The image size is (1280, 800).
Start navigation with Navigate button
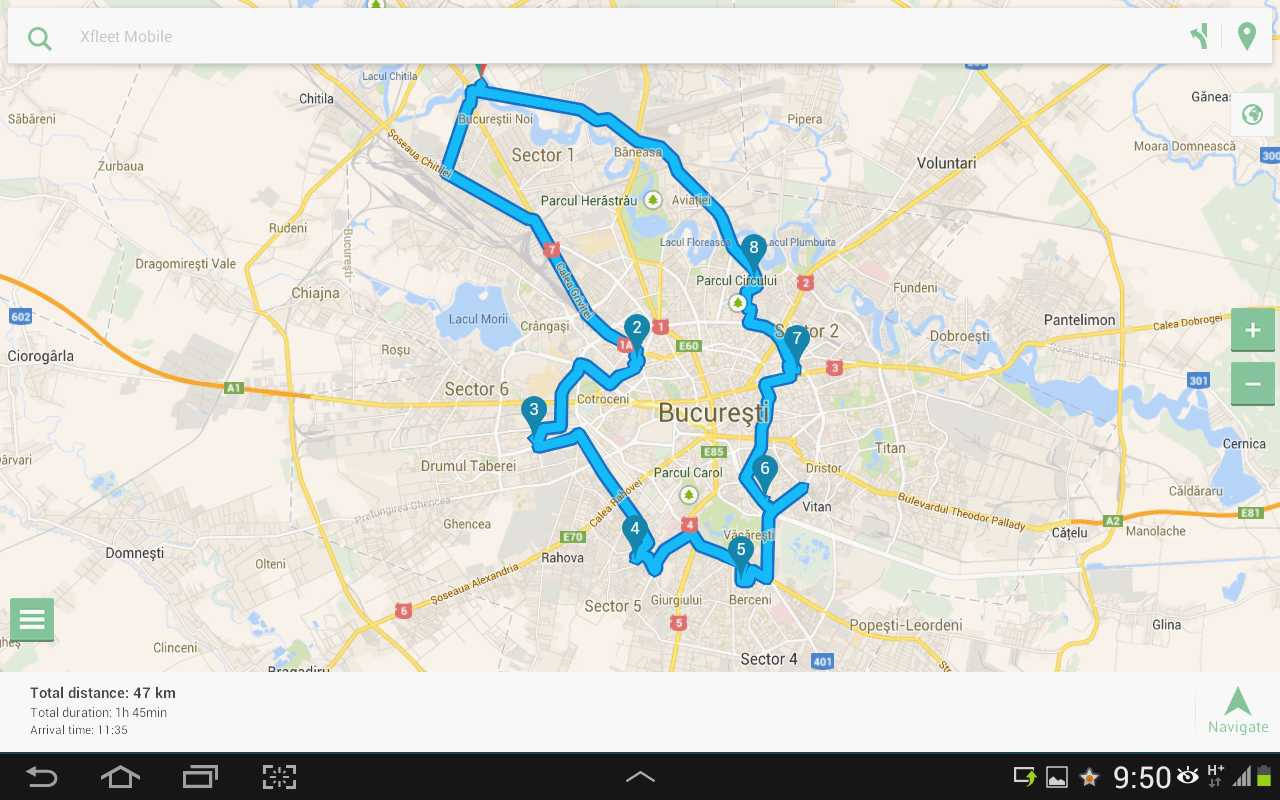pos(1237,711)
